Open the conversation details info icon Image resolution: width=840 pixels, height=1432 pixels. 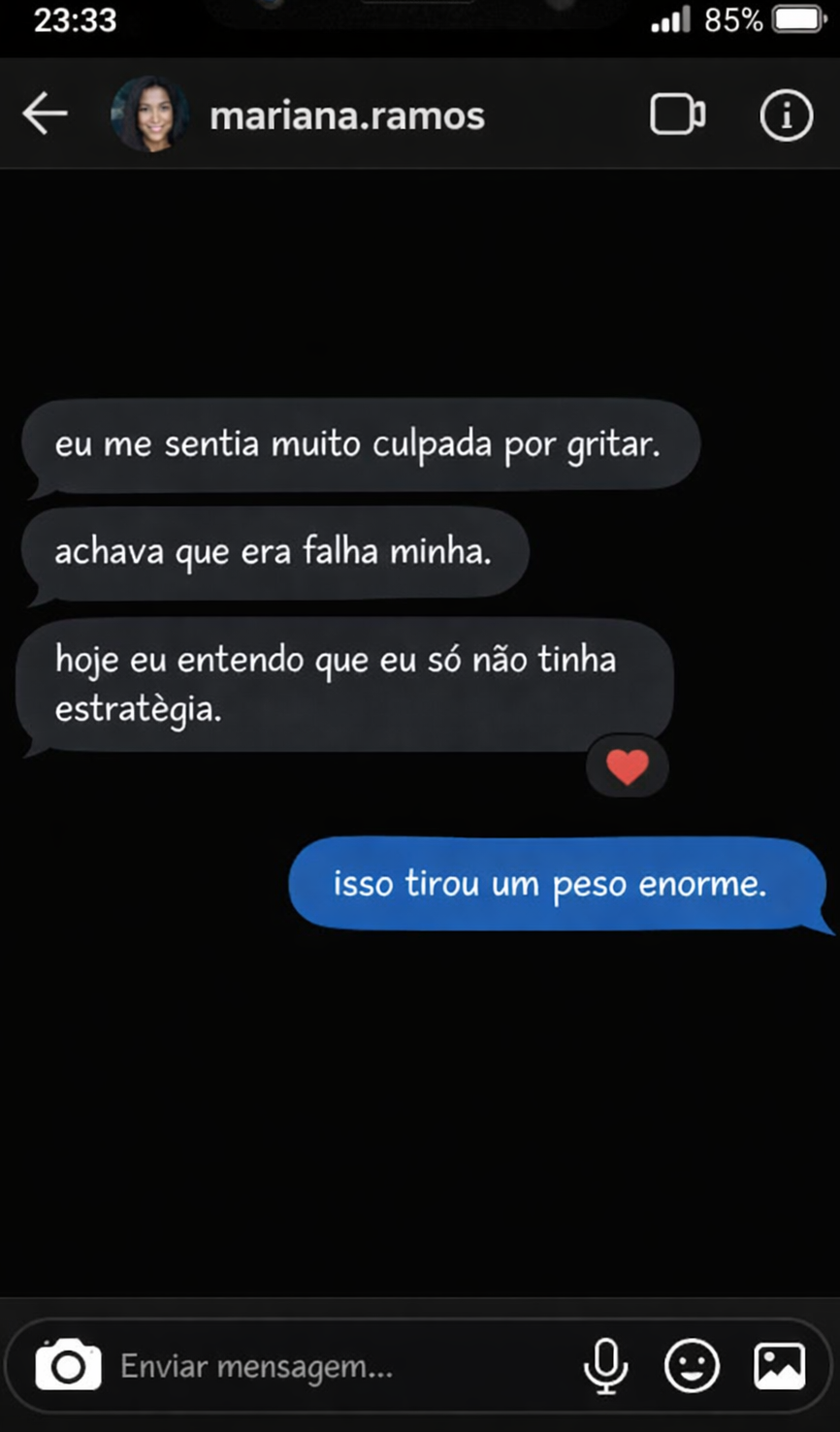coord(786,115)
